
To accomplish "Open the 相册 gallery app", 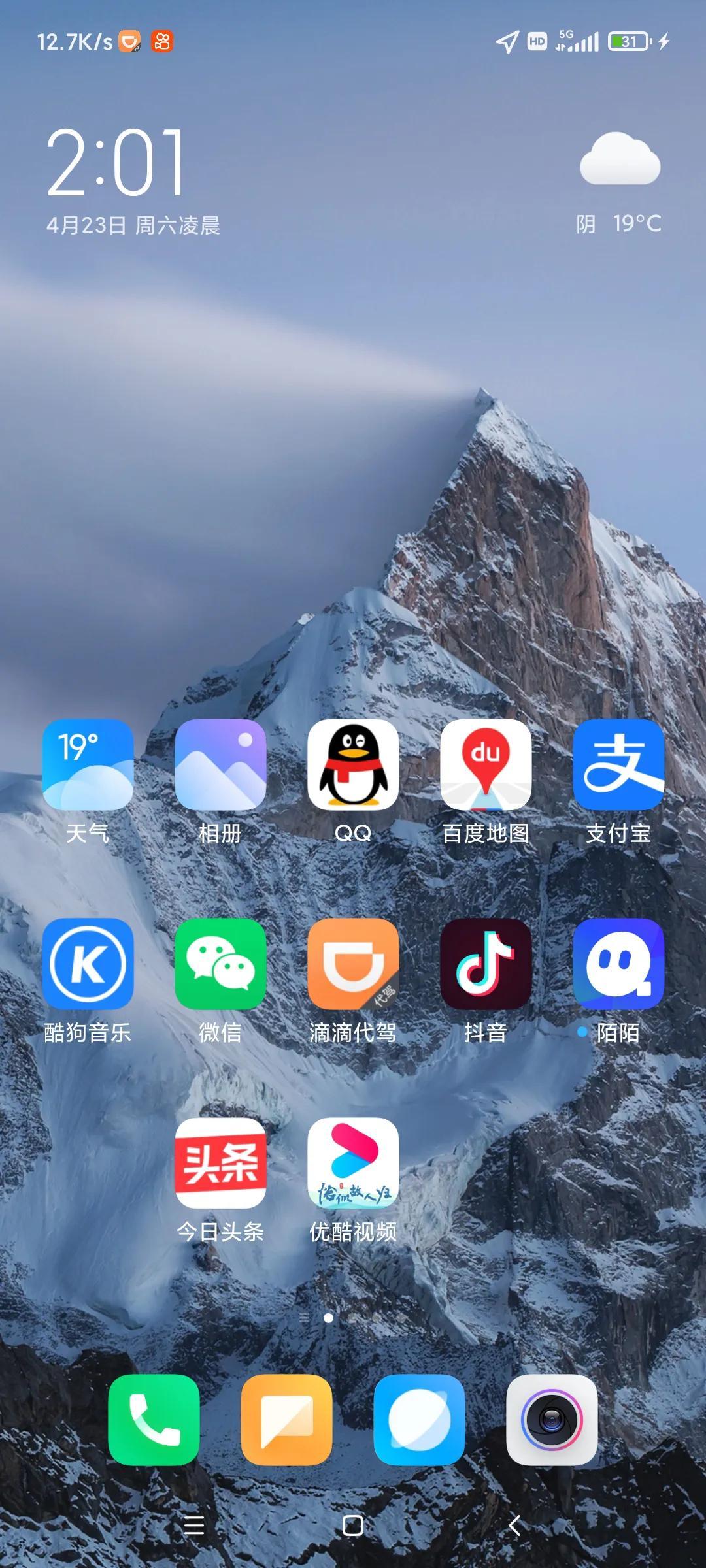I will point(220,765).
